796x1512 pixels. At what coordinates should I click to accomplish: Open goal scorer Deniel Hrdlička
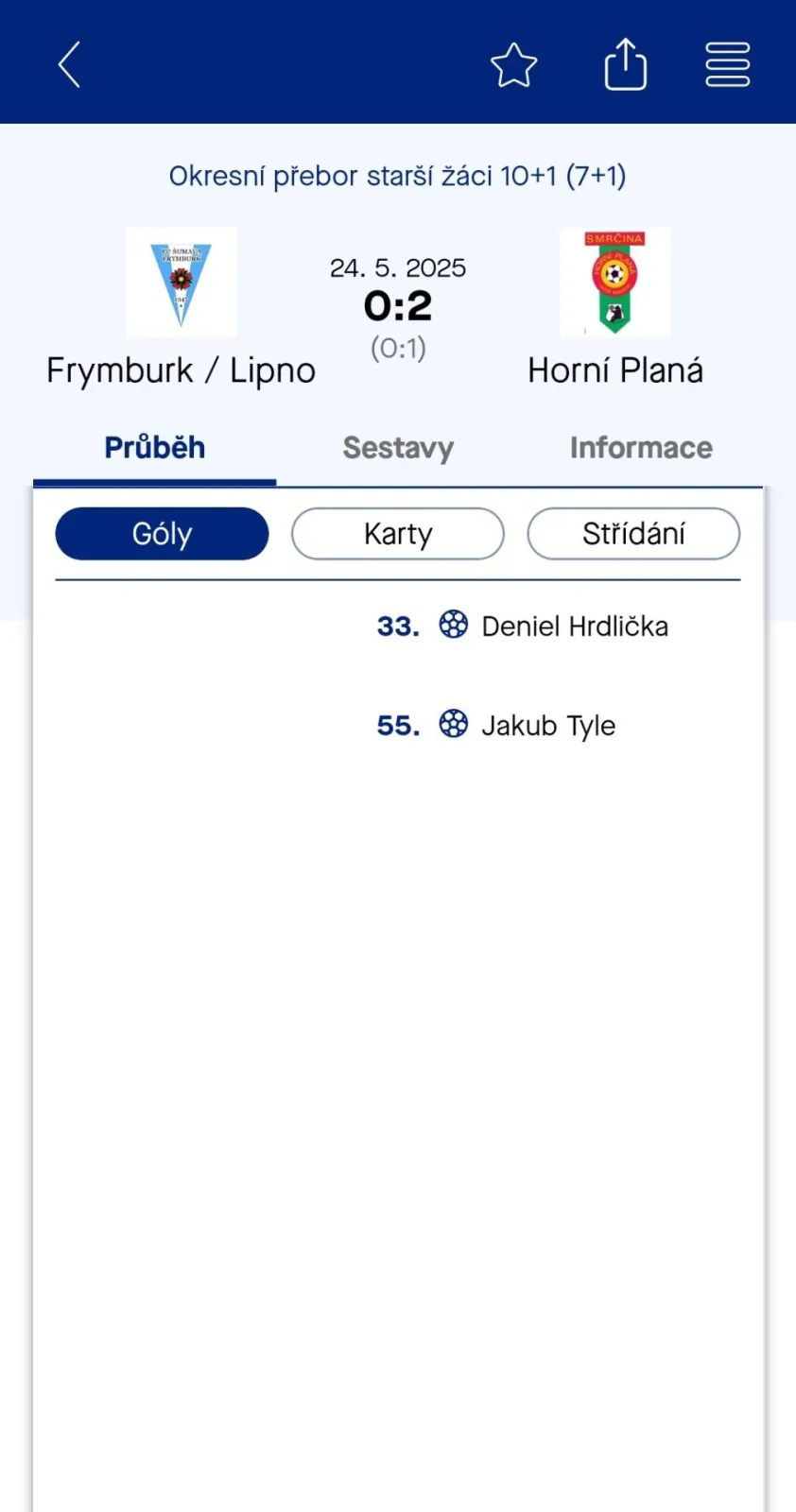coord(575,627)
